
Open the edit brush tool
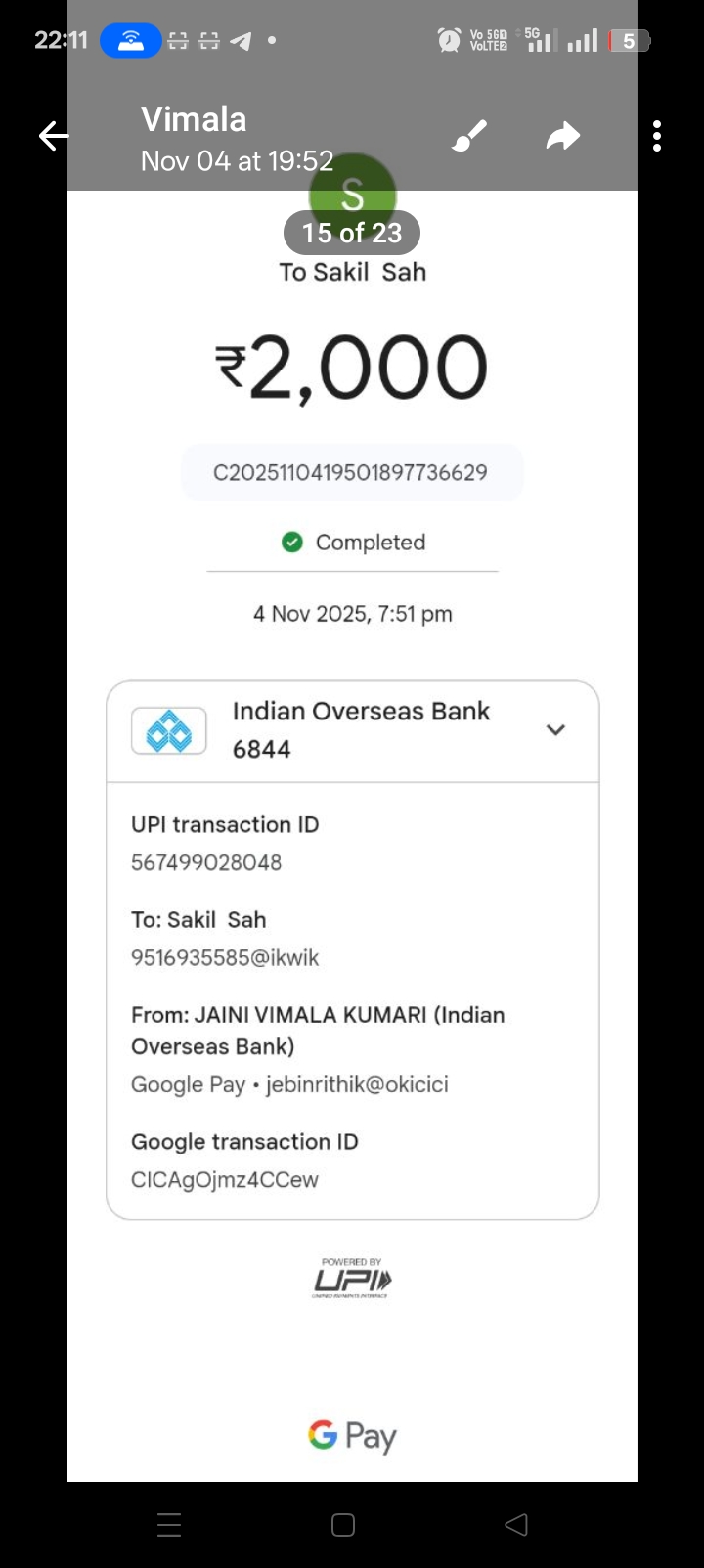click(469, 136)
